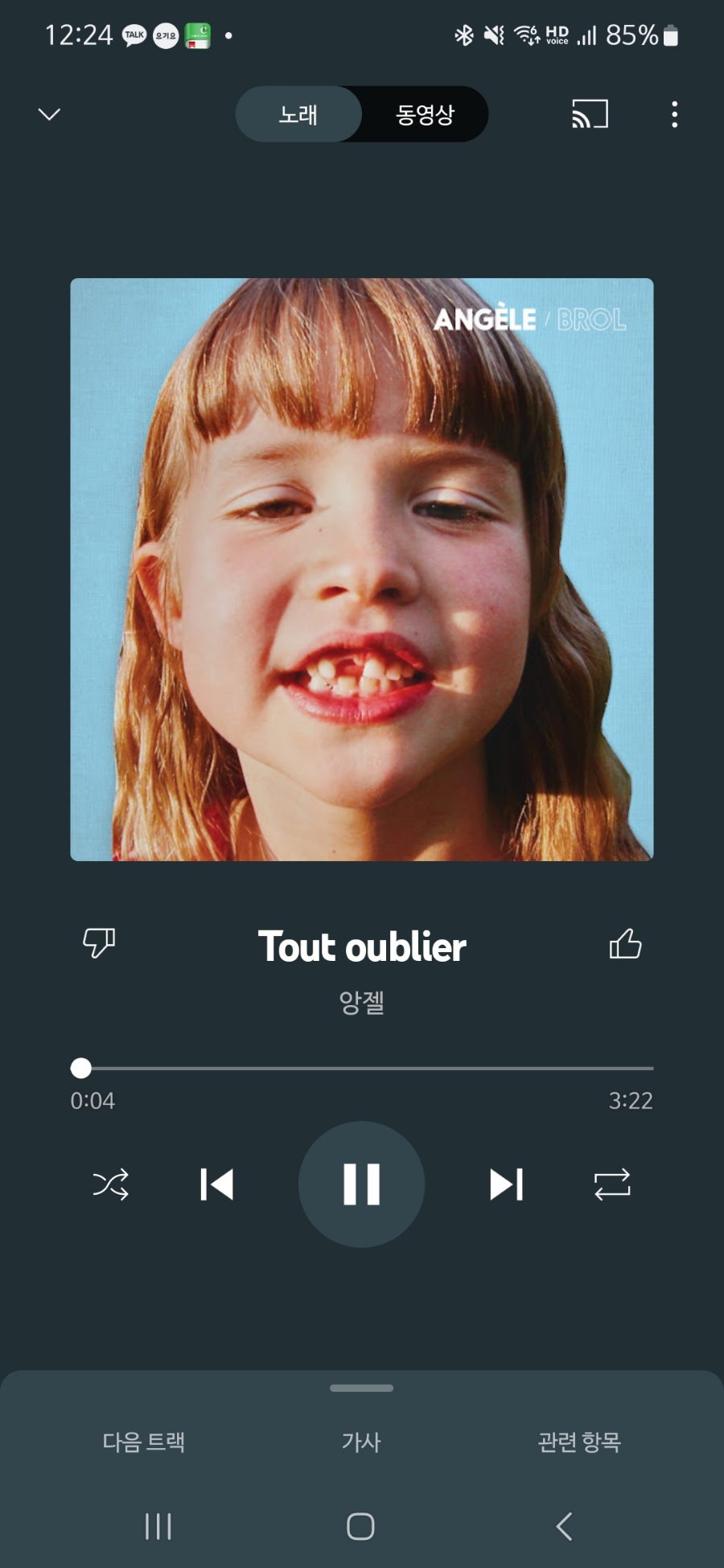Cast playback to another device
724x1568 pixels.
[x=590, y=114]
